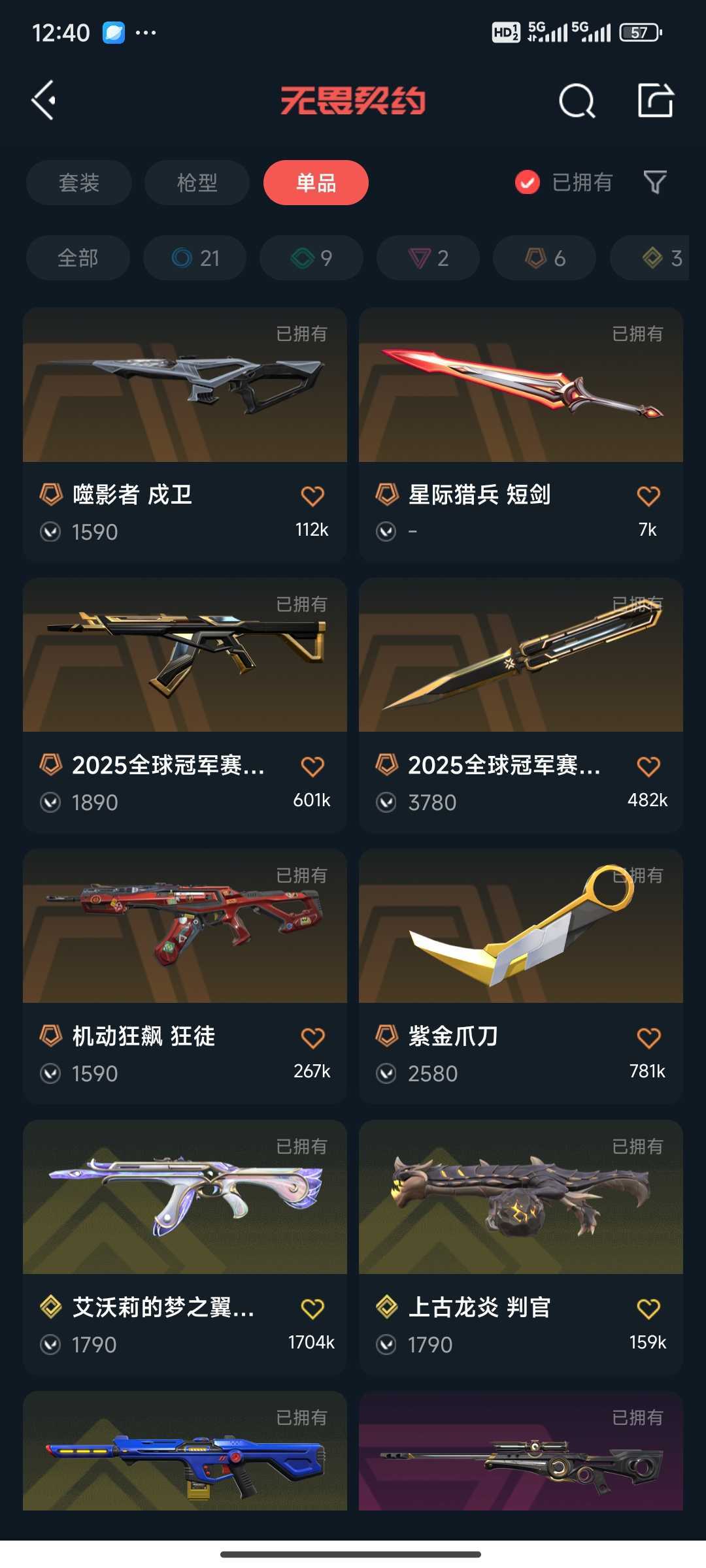Select the teal rarity filter showing 9
The width and height of the screenshot is (706, 1568).
311,258
